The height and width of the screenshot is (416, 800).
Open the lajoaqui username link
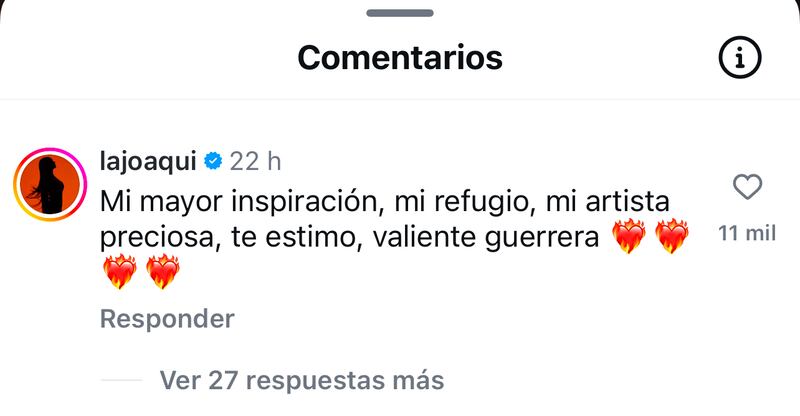pyautogui.click(x=149, y=160)
